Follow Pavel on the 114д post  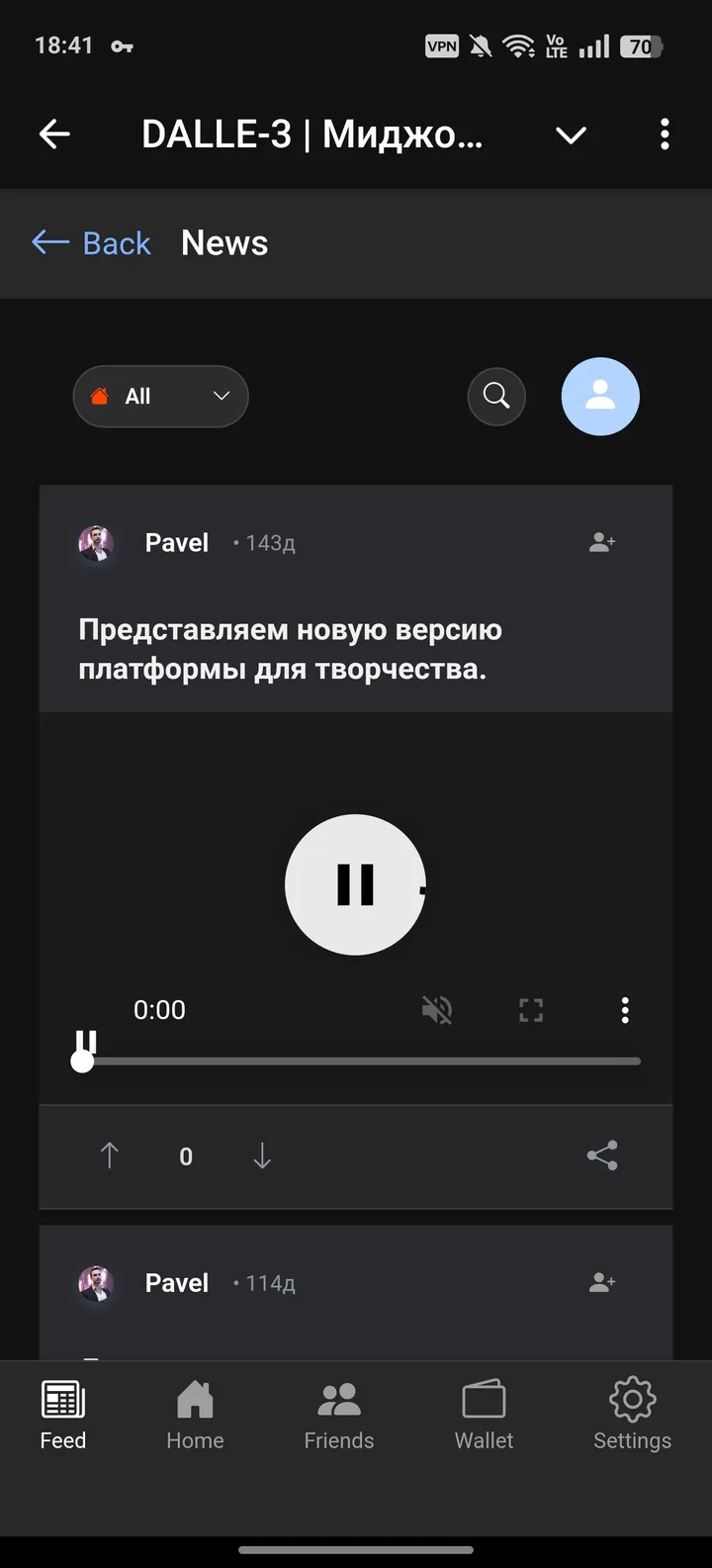[602, 1282]
